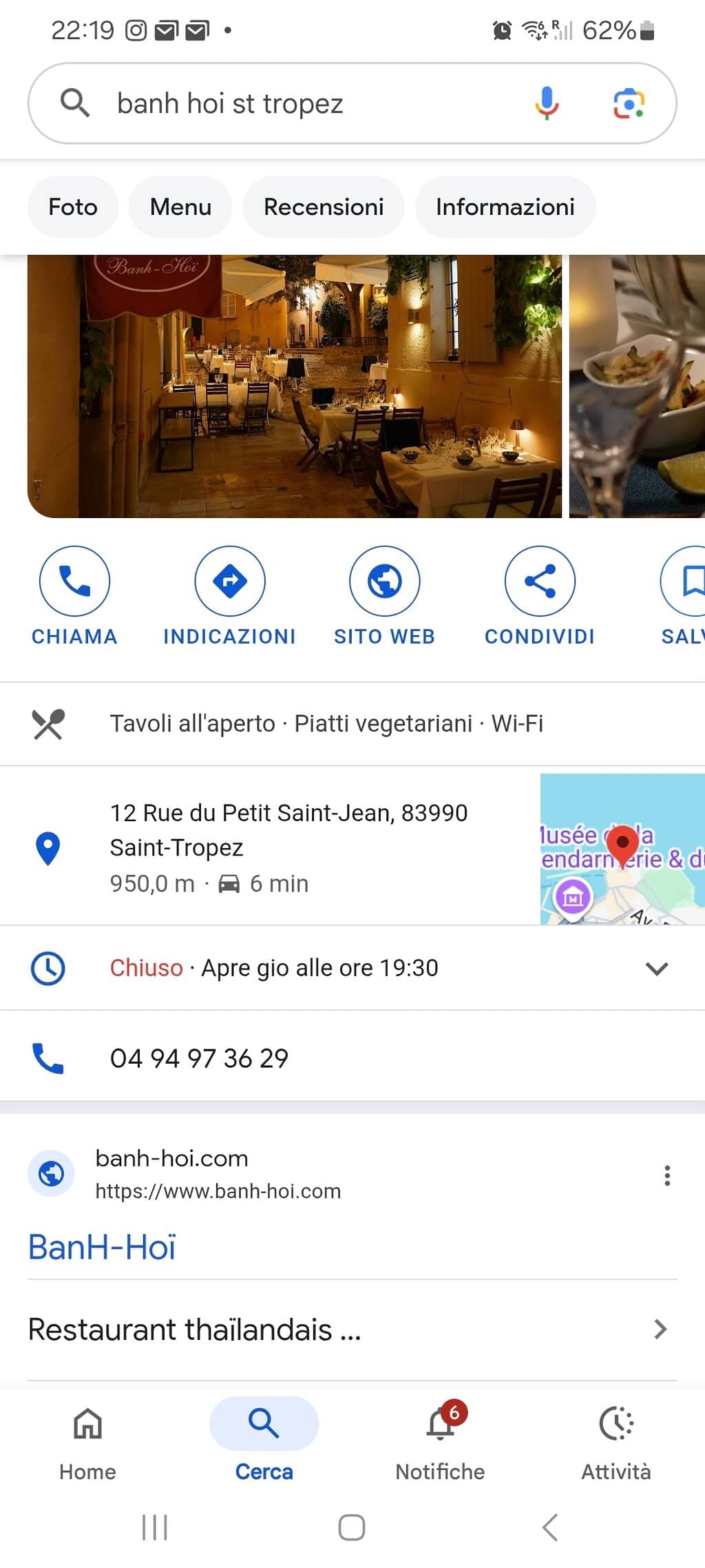Viewport: 705px width, 1568px height.
Task: Open the BanH-Hoï website result
Action: [x=102, y=1247]
